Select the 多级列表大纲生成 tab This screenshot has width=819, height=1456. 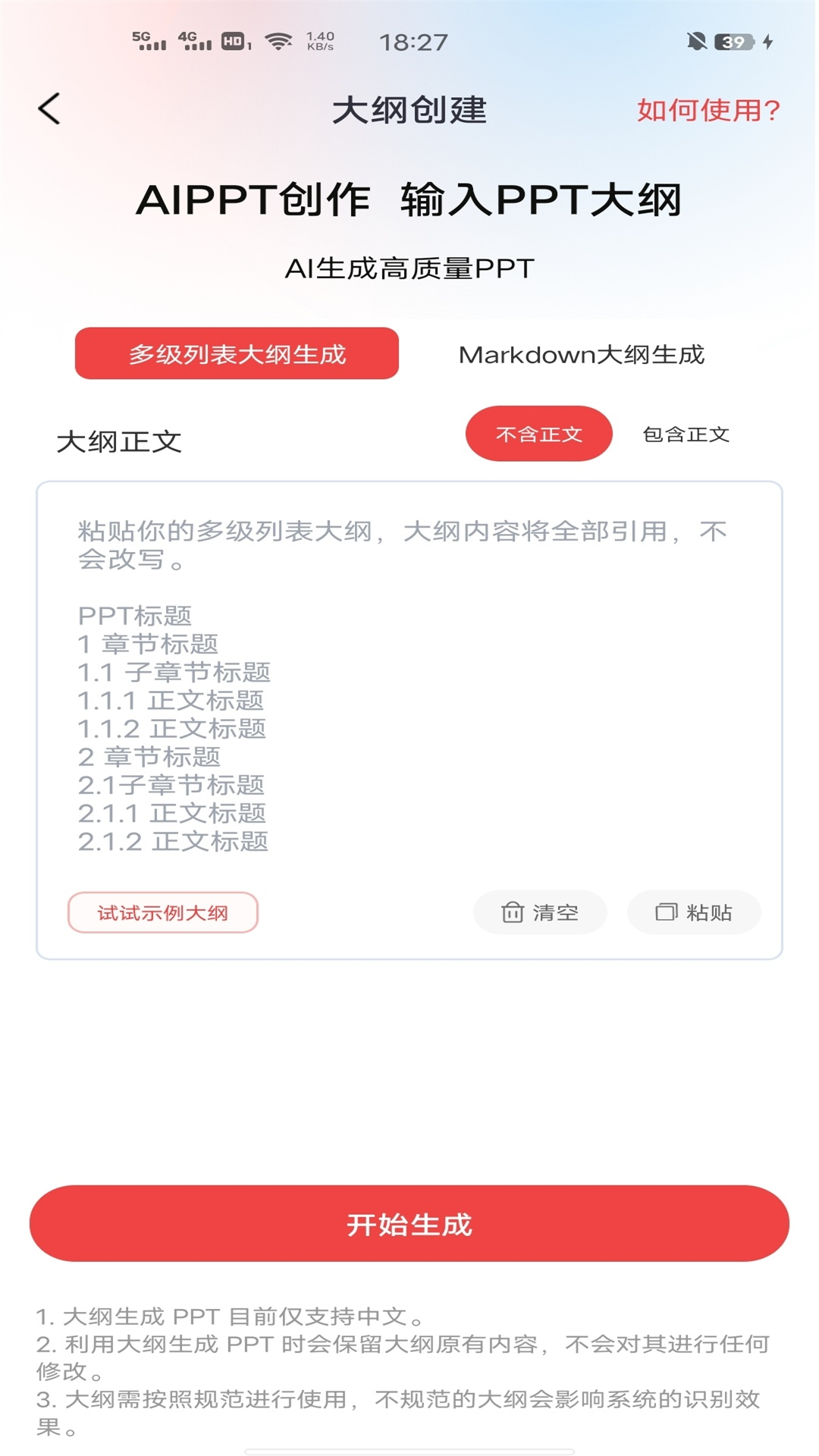click(237, 354)
